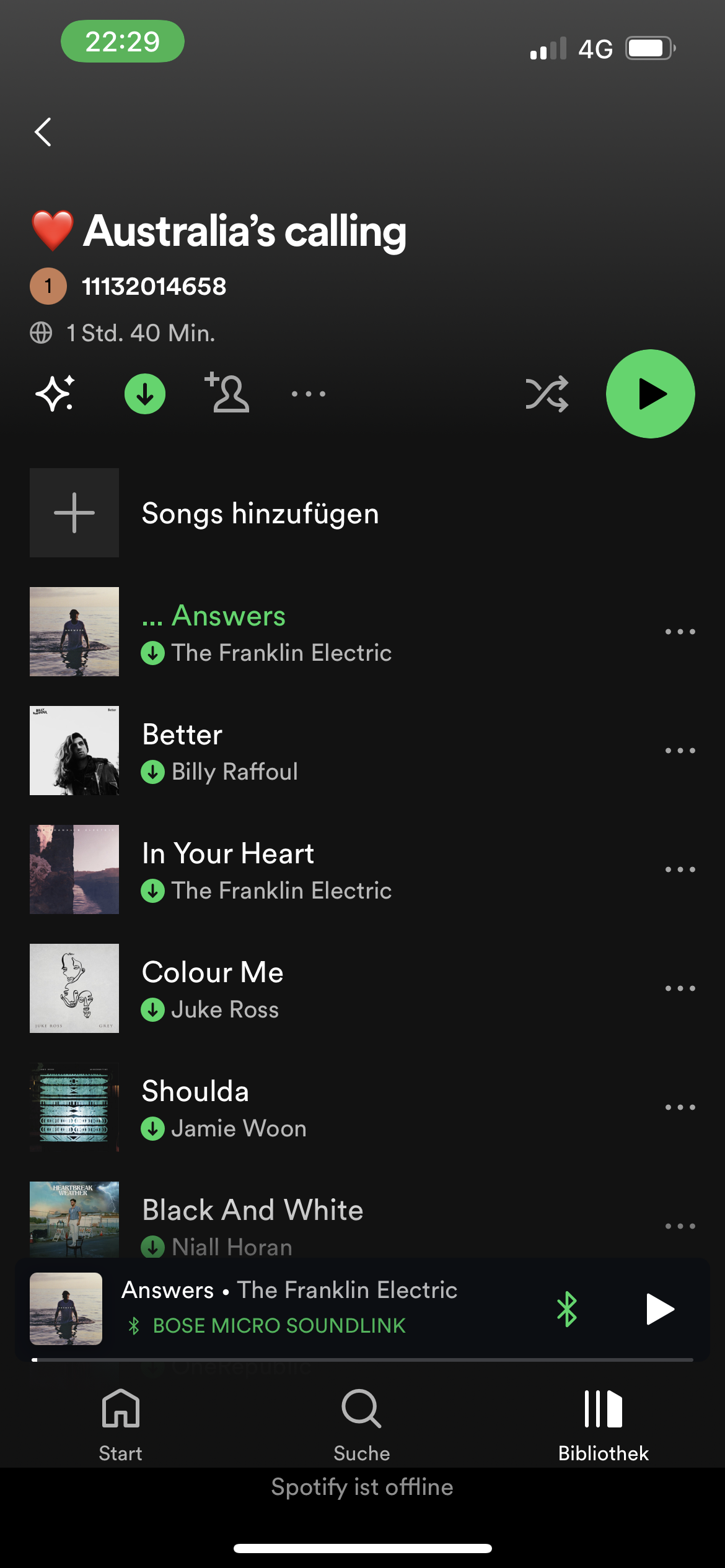Toggle the playlist download button

(145, 393)
